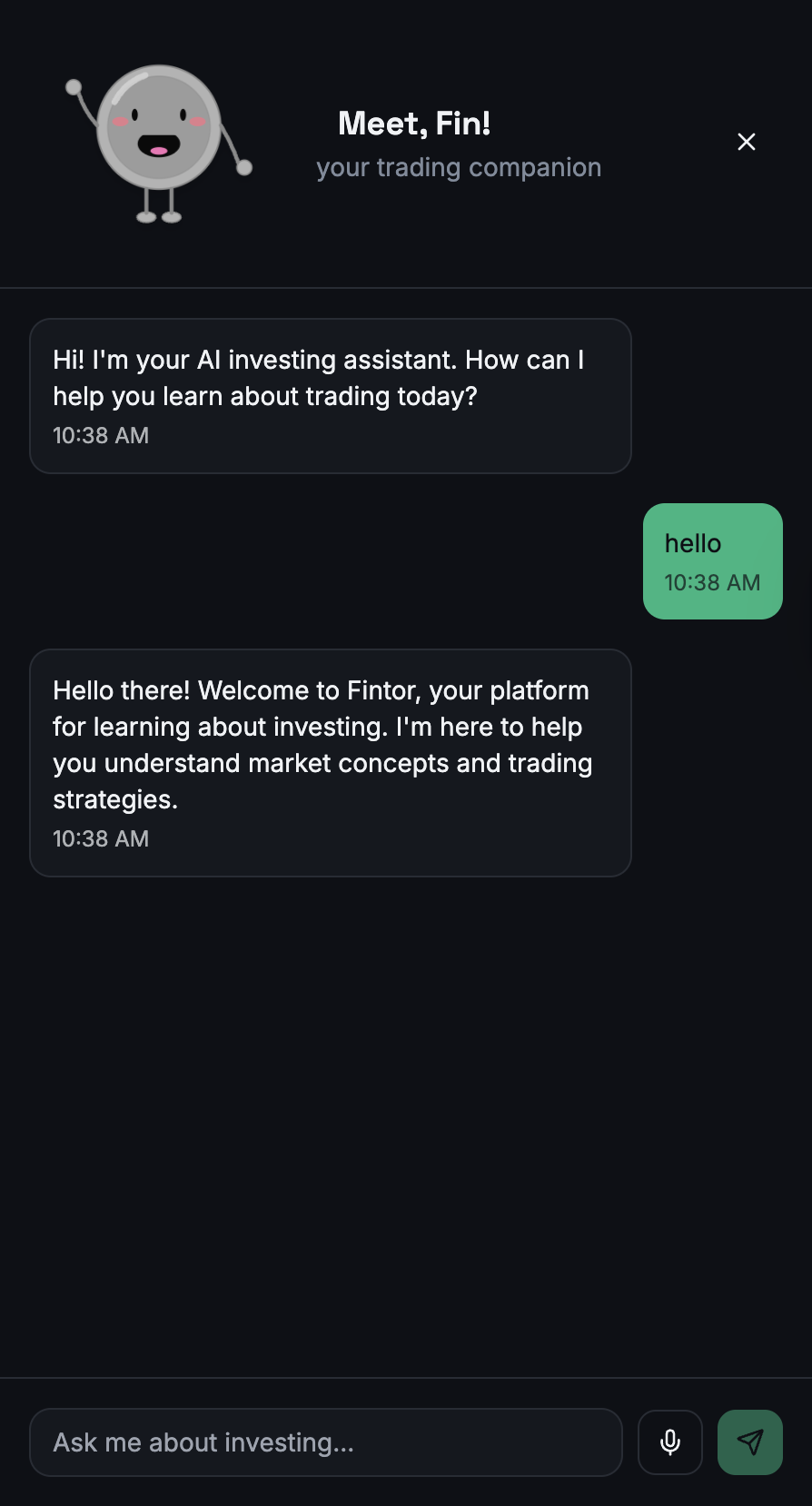Close the Fin chat panel
Viewport: 812px width, 1506px height.
pyautogui.click(x=746, y=142)
